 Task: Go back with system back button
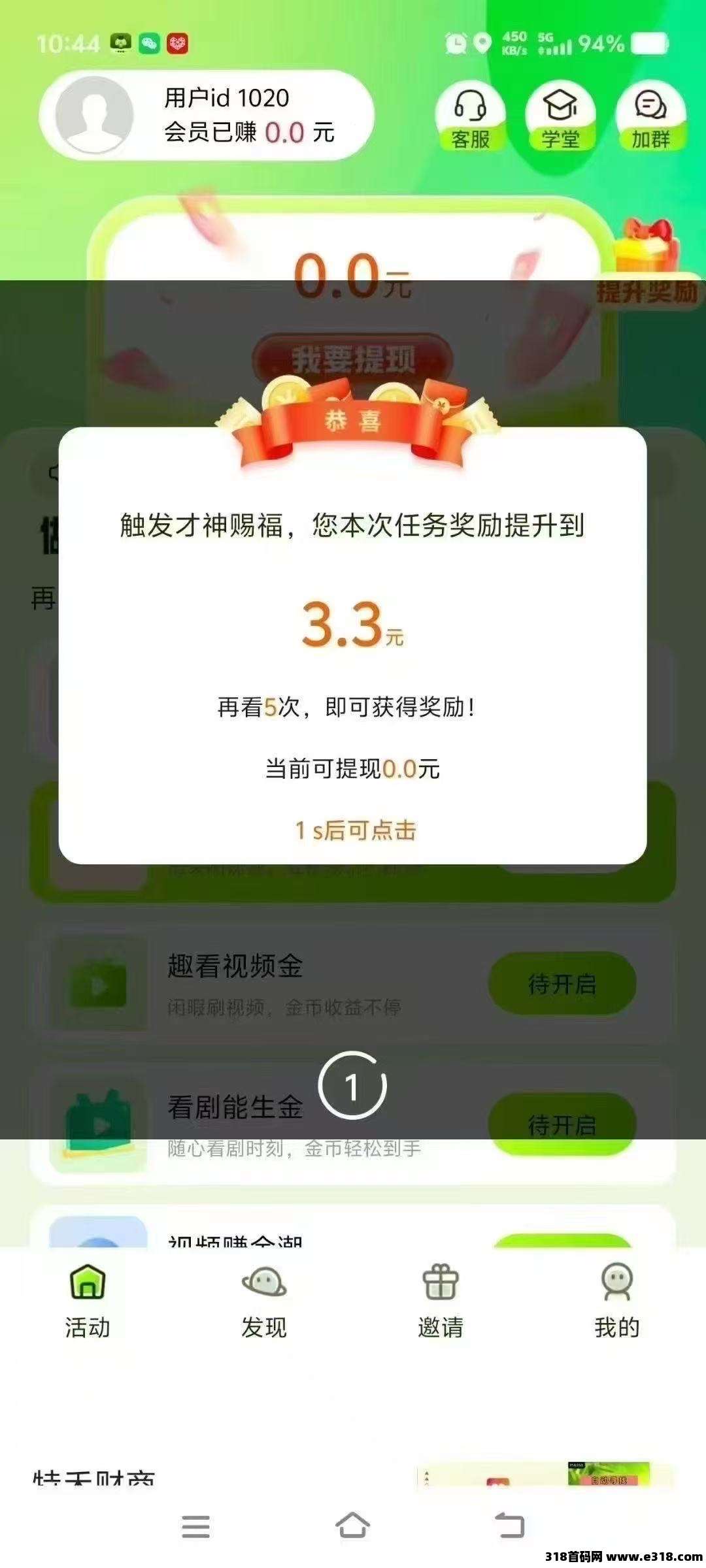coord(510,1526)
